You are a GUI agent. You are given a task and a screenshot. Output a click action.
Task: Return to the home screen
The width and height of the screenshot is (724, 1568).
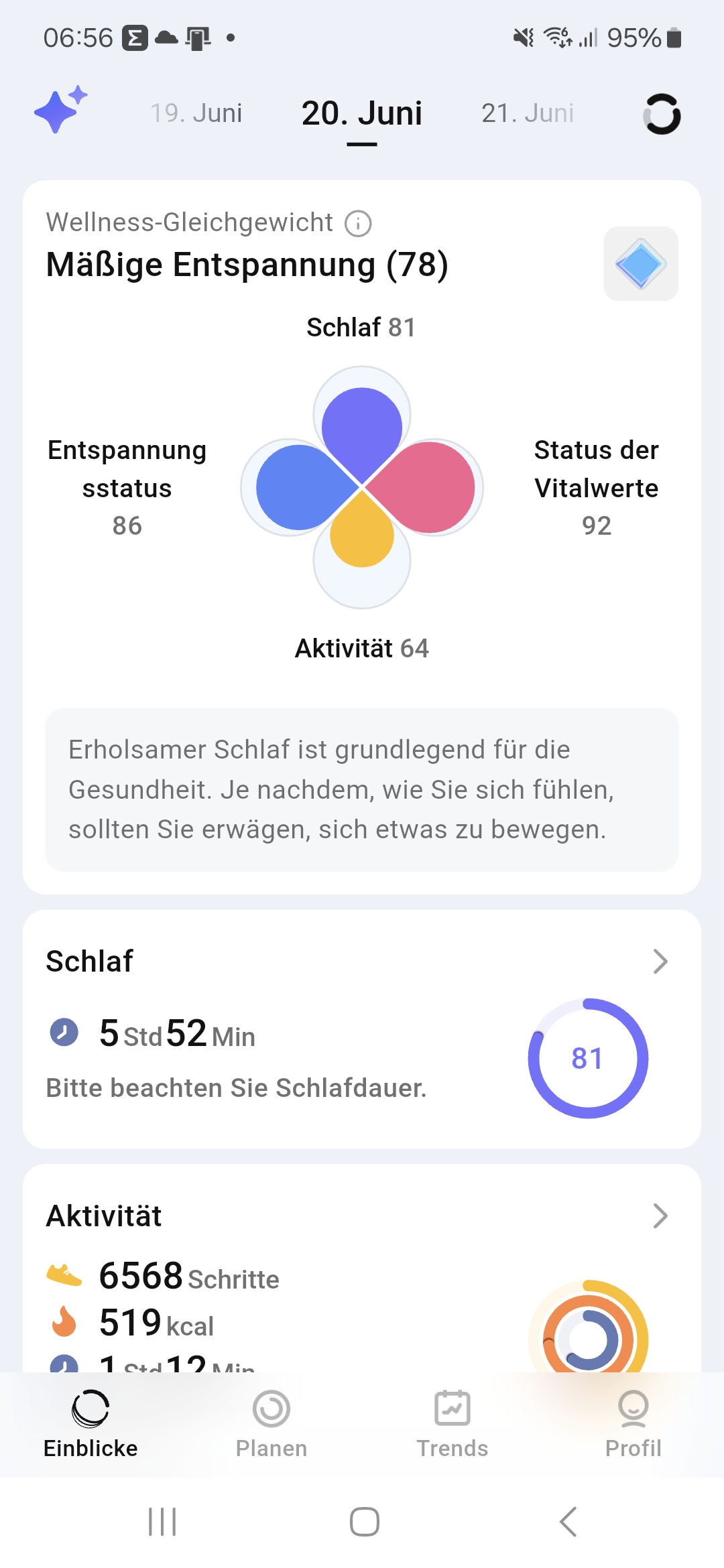tap(364, 1522)
